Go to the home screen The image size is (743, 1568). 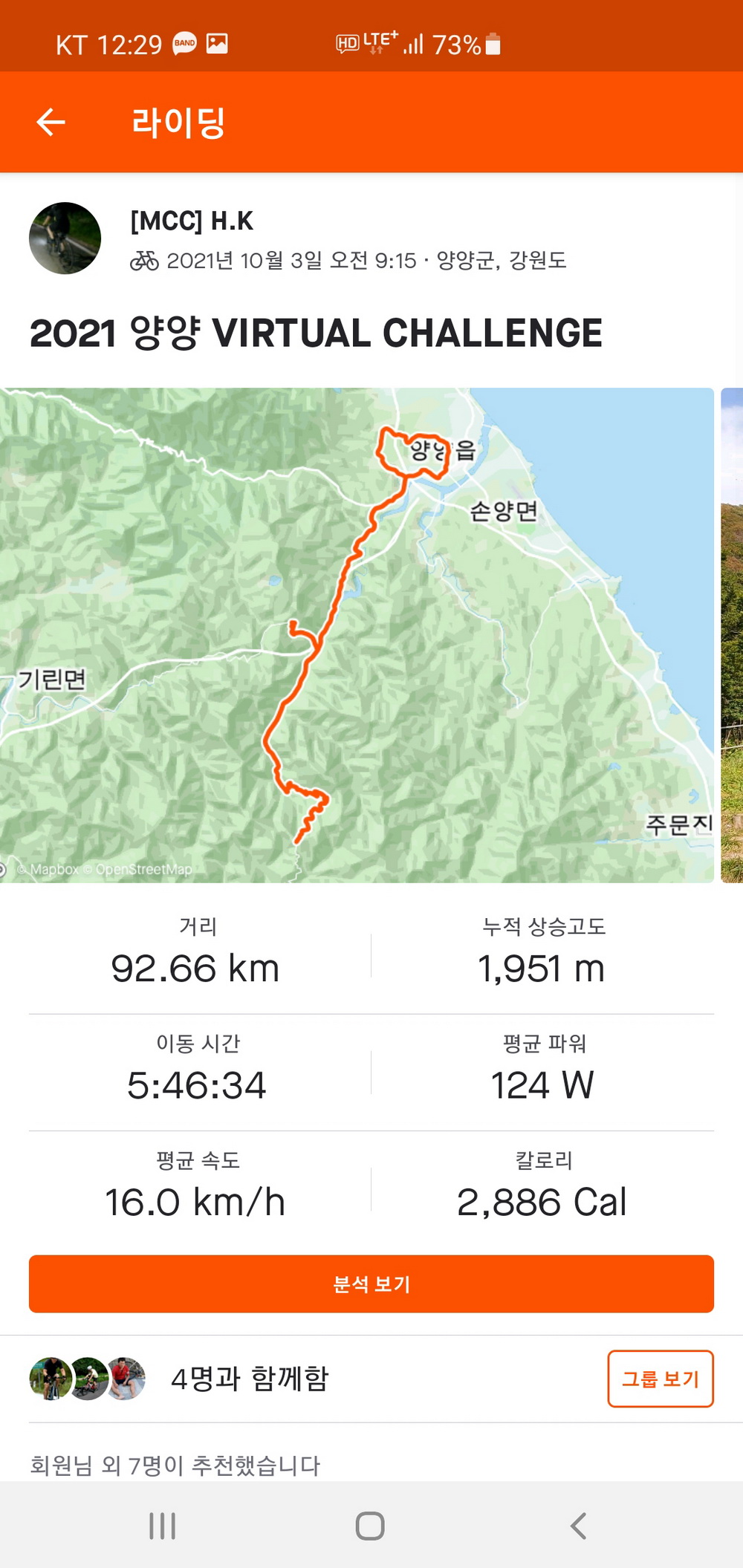click(x=370, y=1526)
